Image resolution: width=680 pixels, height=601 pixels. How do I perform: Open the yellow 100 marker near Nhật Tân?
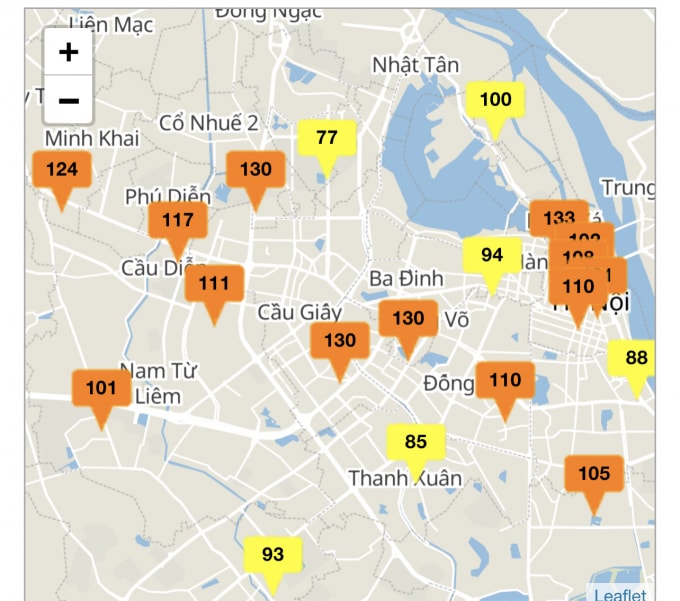click(x=495, y=99)
